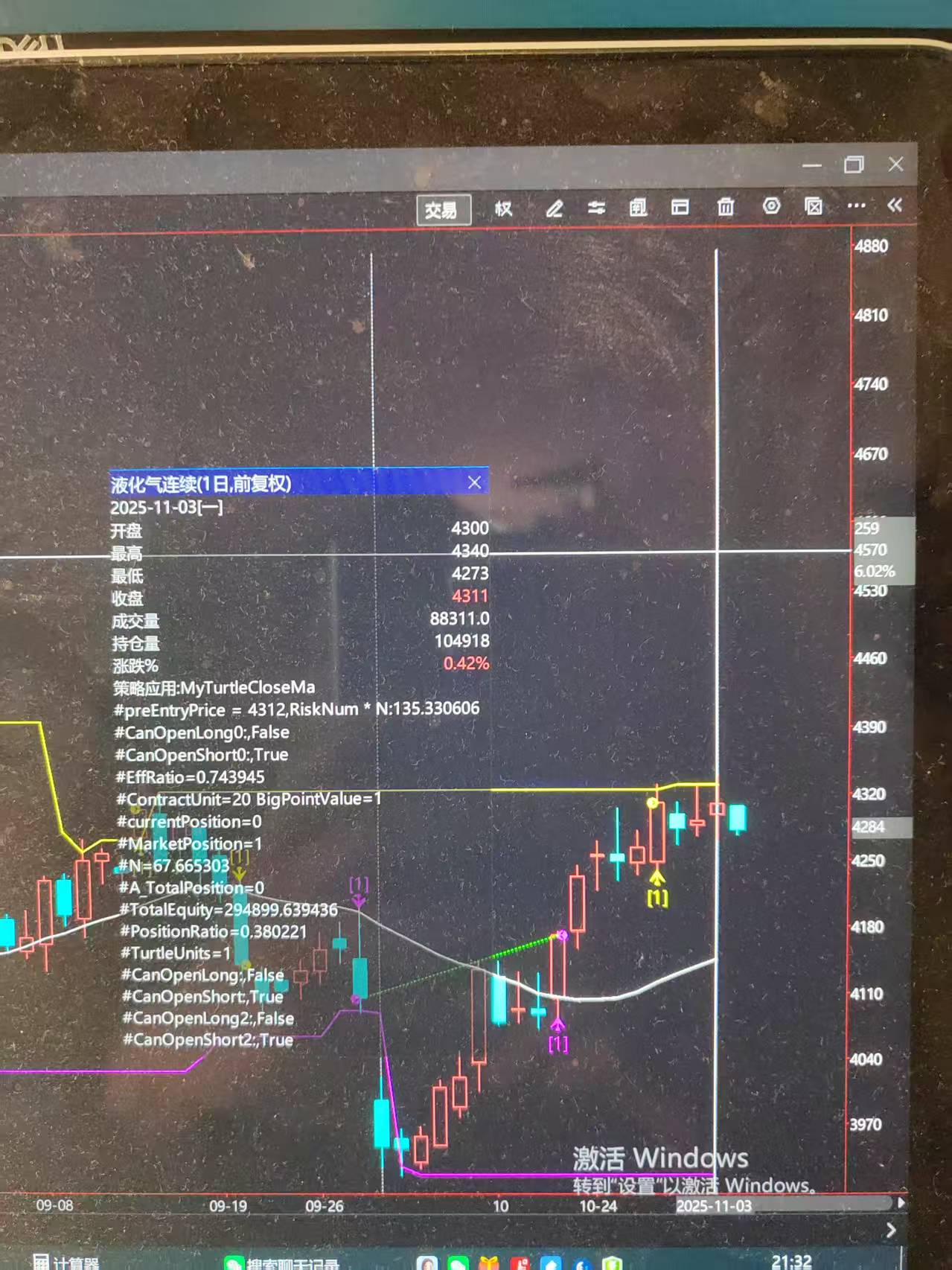
Task: Open the three-dot overflow menu
Action: 856,205
